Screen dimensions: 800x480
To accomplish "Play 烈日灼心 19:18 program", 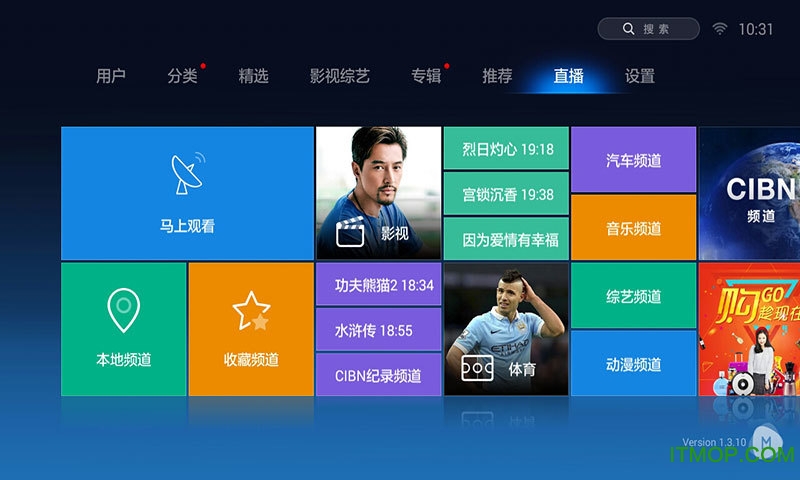I will tap(506, 149).
